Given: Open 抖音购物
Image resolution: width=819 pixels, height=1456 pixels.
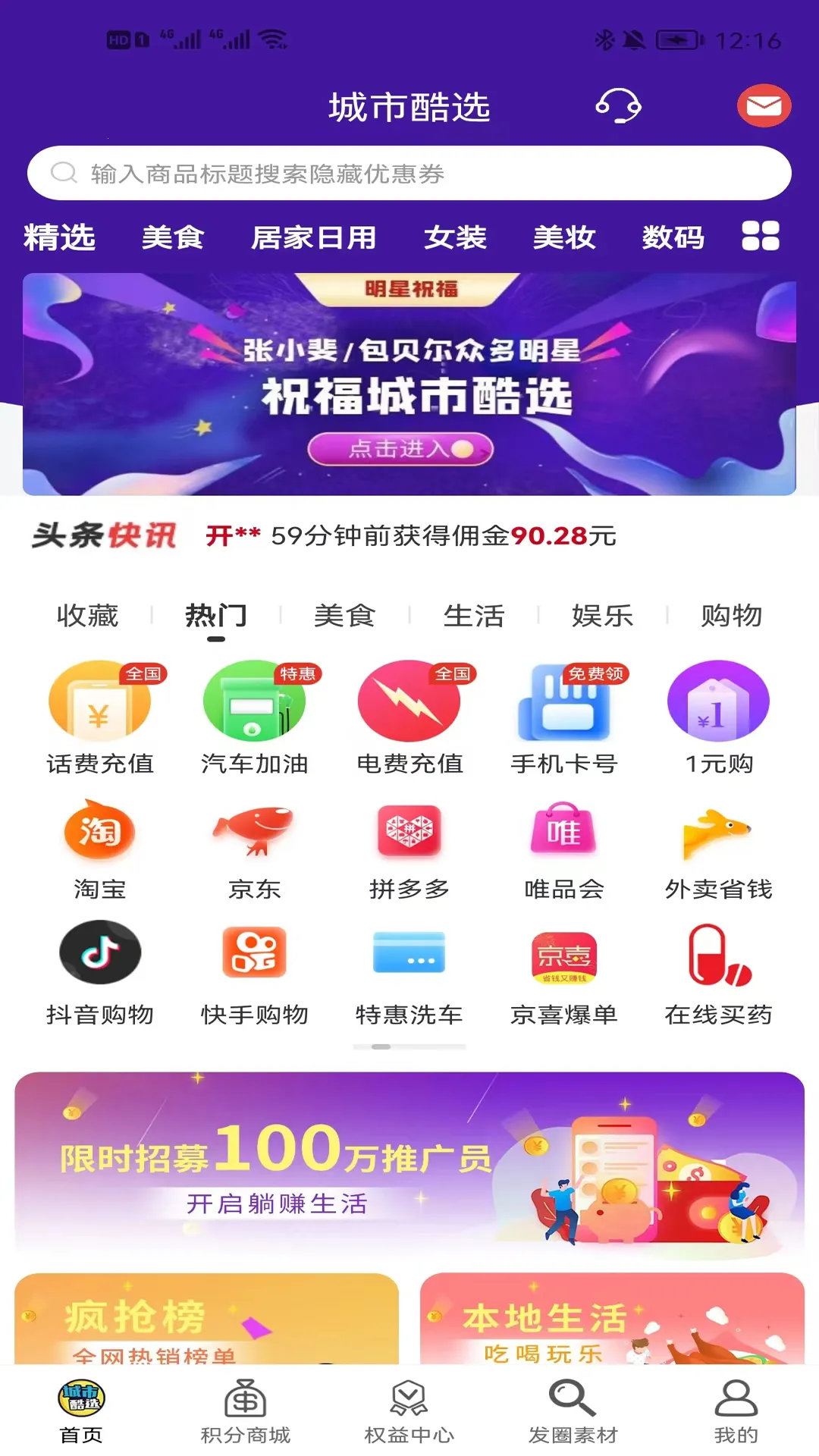Looking at the screenshot, I should point(100,974).
